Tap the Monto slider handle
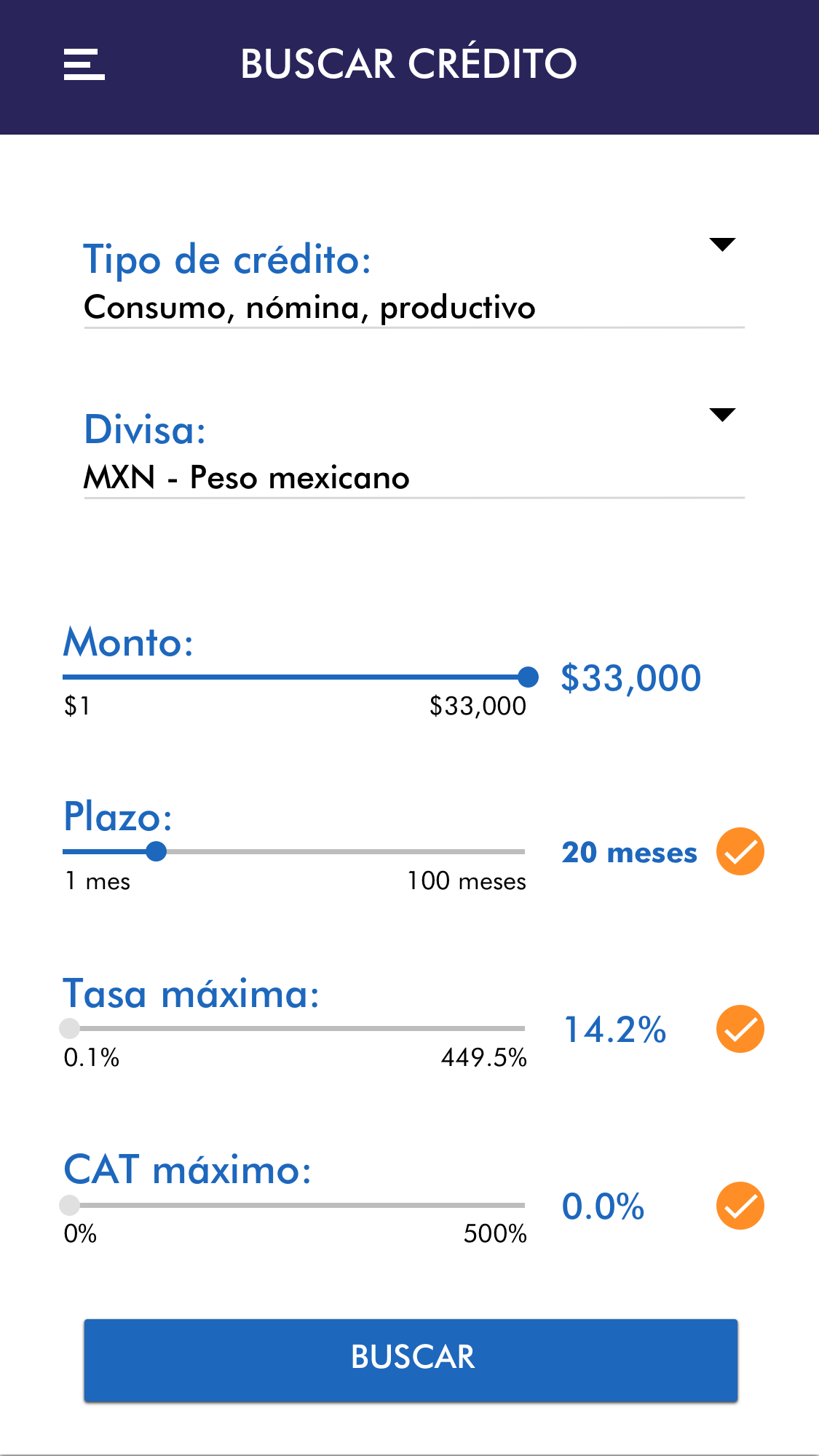The width and height of the screenshot is (819, 1456). point(528,677)
